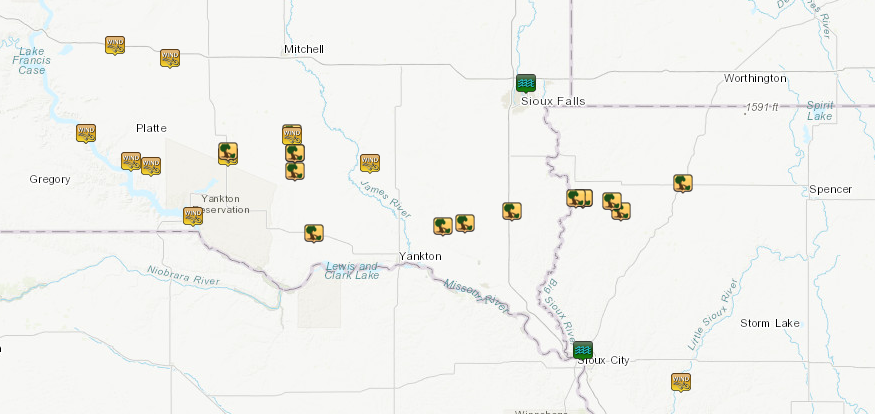Tap the wind marker directly above Gregory
The height and width of the screenshot is (414, 875).
point(86,132)
